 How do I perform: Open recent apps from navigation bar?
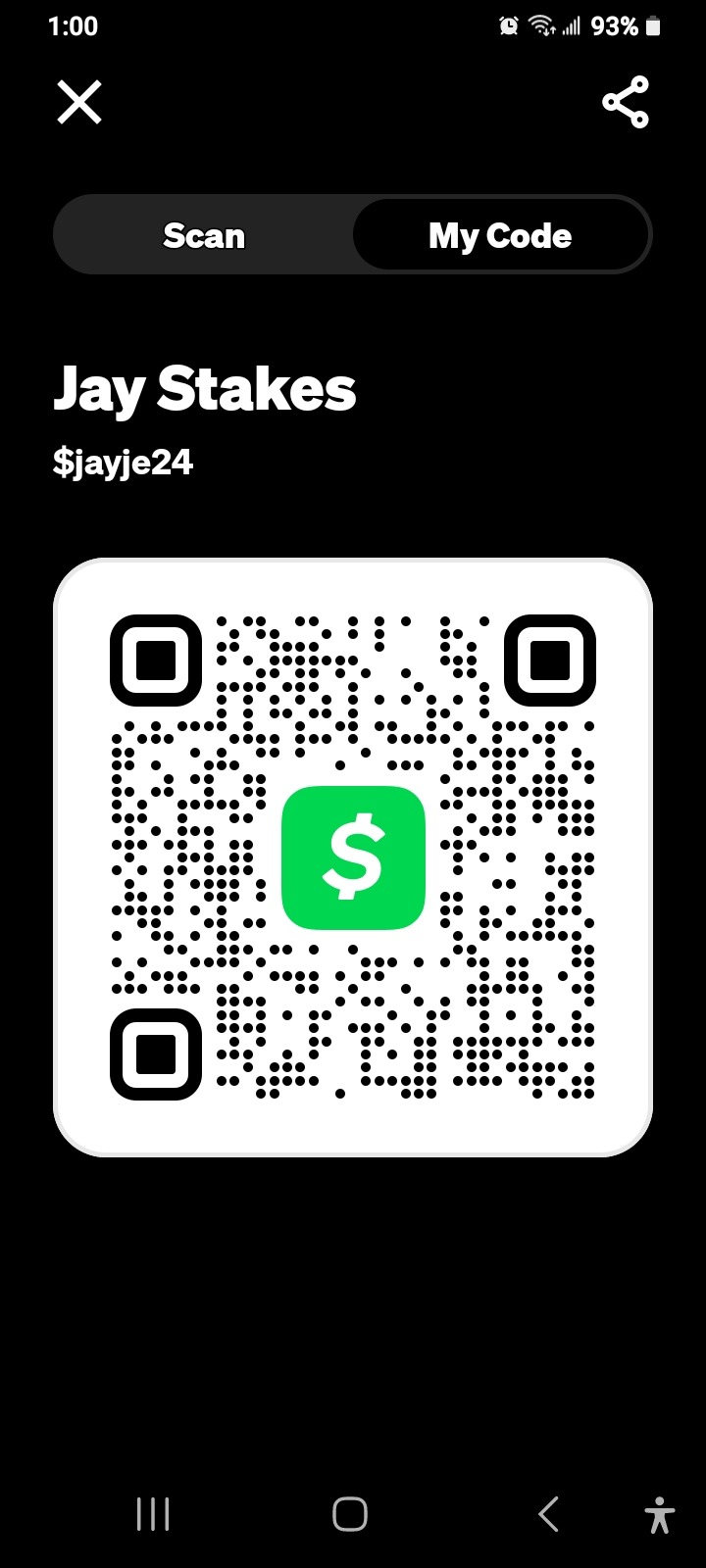[153, 1514]
